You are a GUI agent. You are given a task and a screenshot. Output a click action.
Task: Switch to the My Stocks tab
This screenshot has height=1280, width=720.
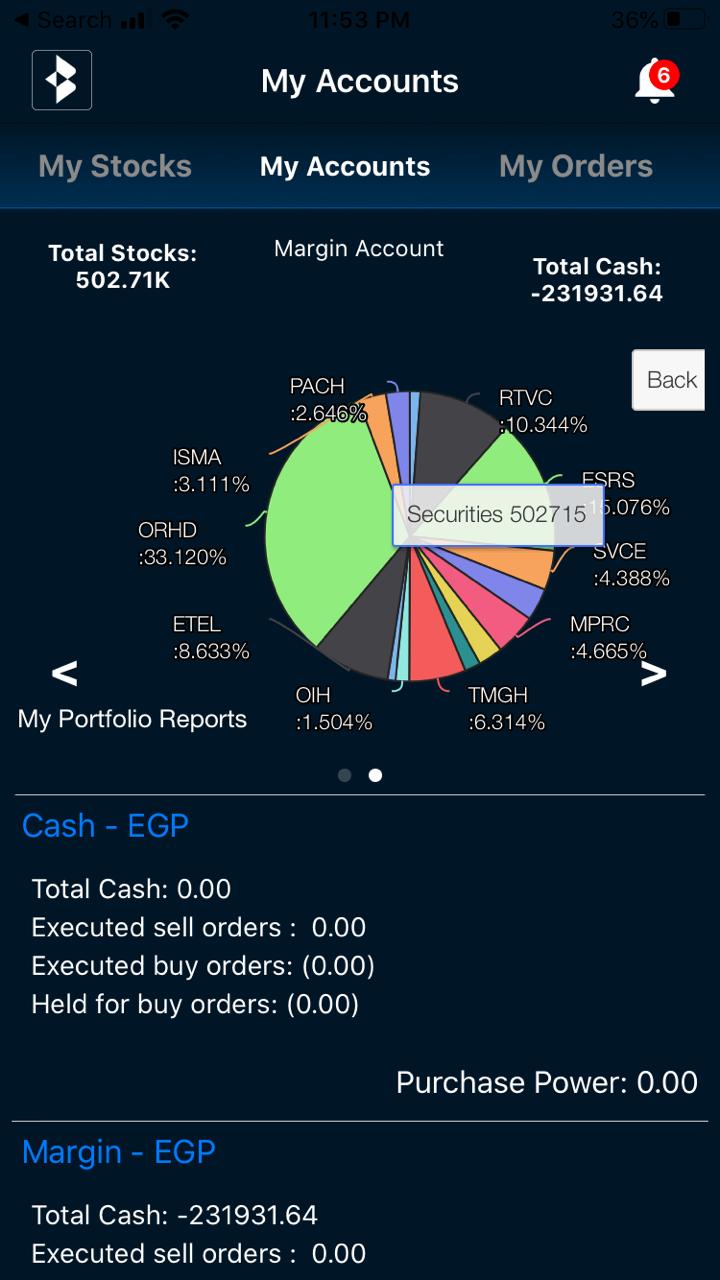[115, 166]
